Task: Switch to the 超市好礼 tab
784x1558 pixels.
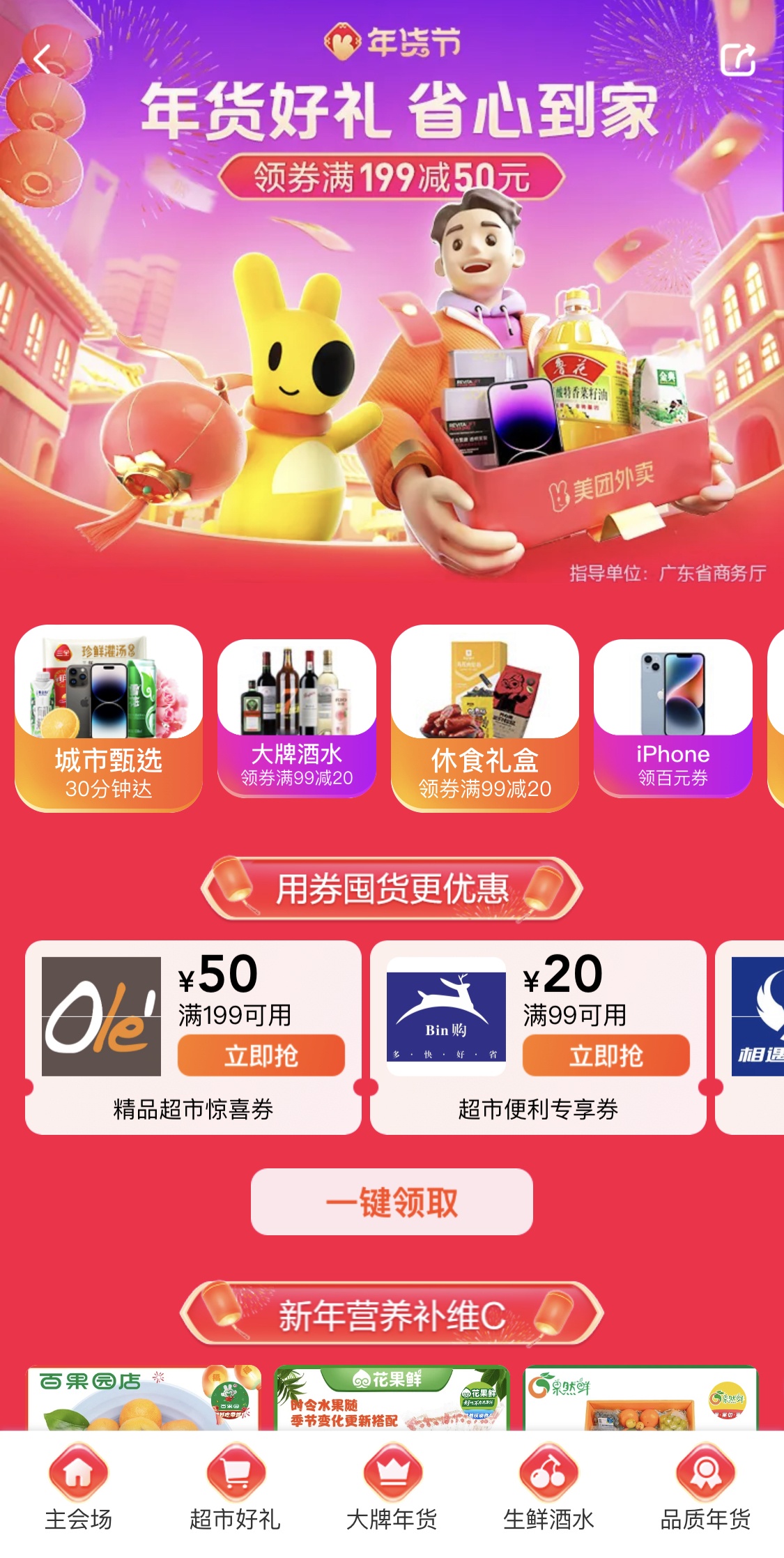Action: [236, 1490]
